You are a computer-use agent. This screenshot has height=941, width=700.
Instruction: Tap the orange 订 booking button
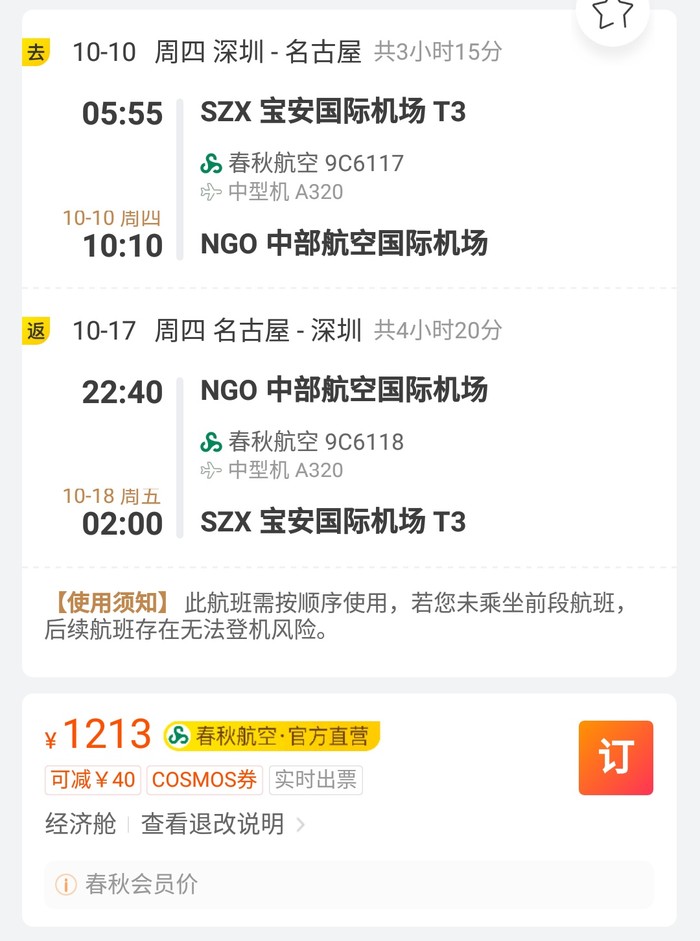(615, 757)
